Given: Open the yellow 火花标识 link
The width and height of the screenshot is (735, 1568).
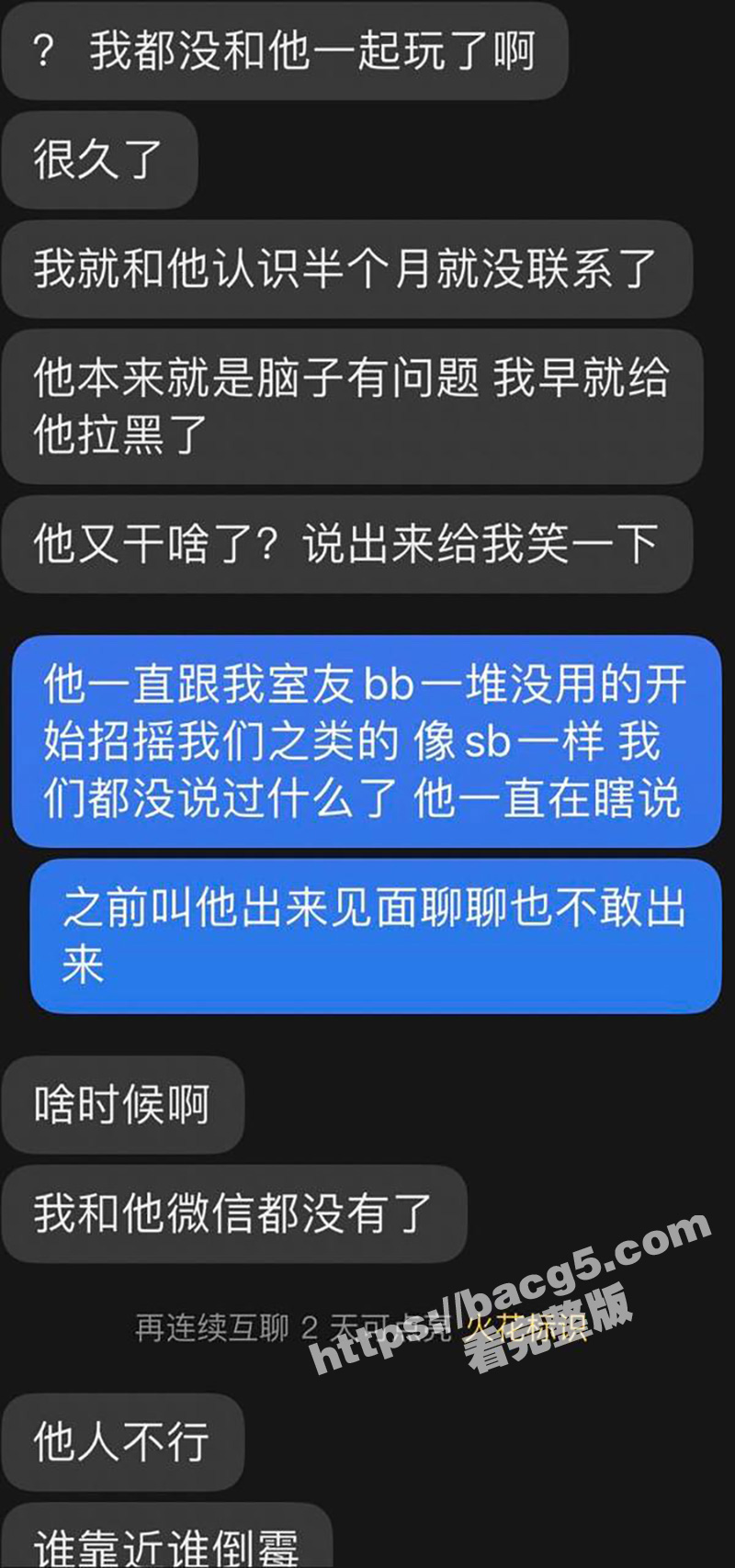Looking at the screenshot, I should 526,1328.
